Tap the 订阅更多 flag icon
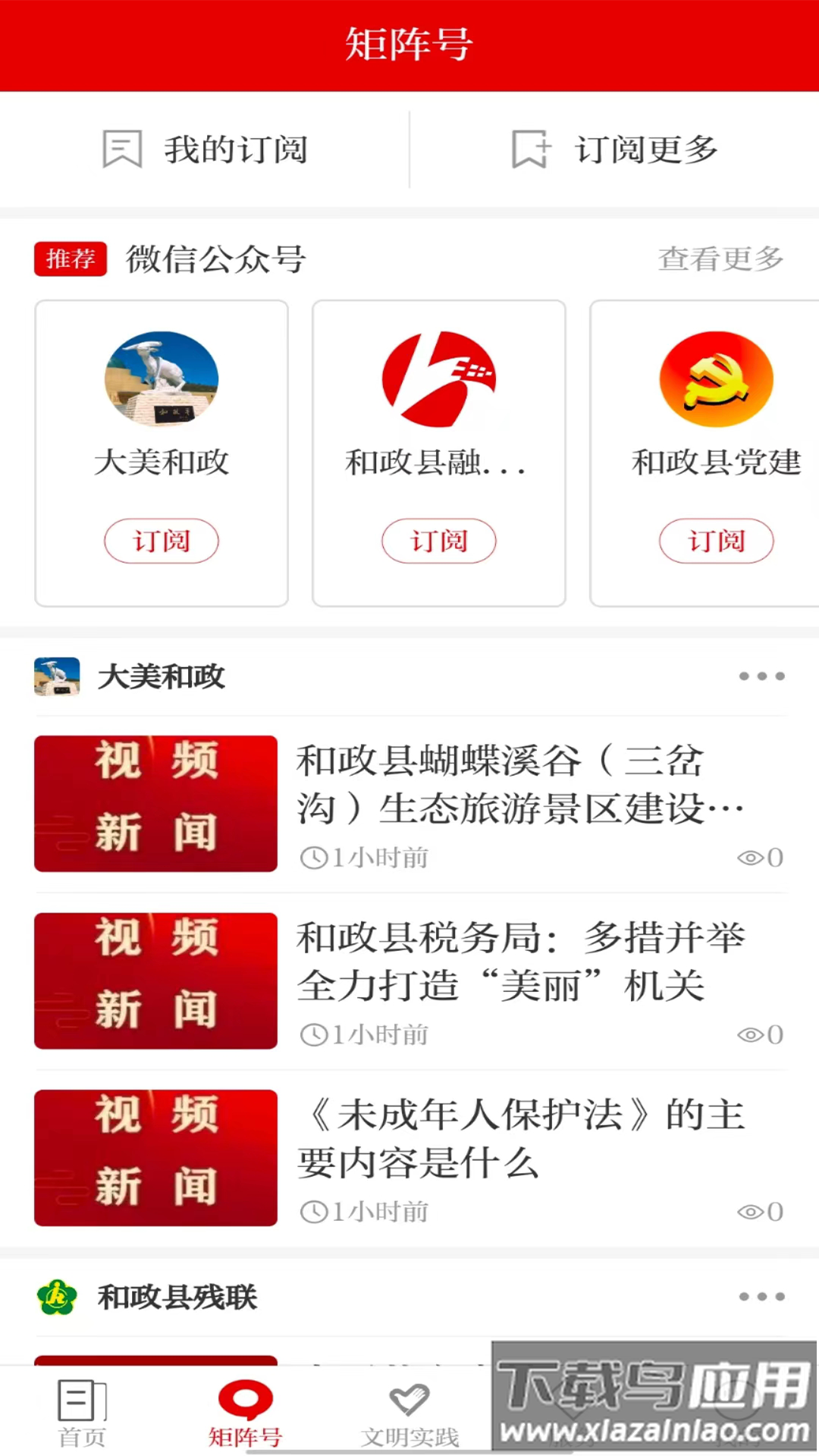The height and width of the screenshot is (1456, 819). (x=531, y=149)
